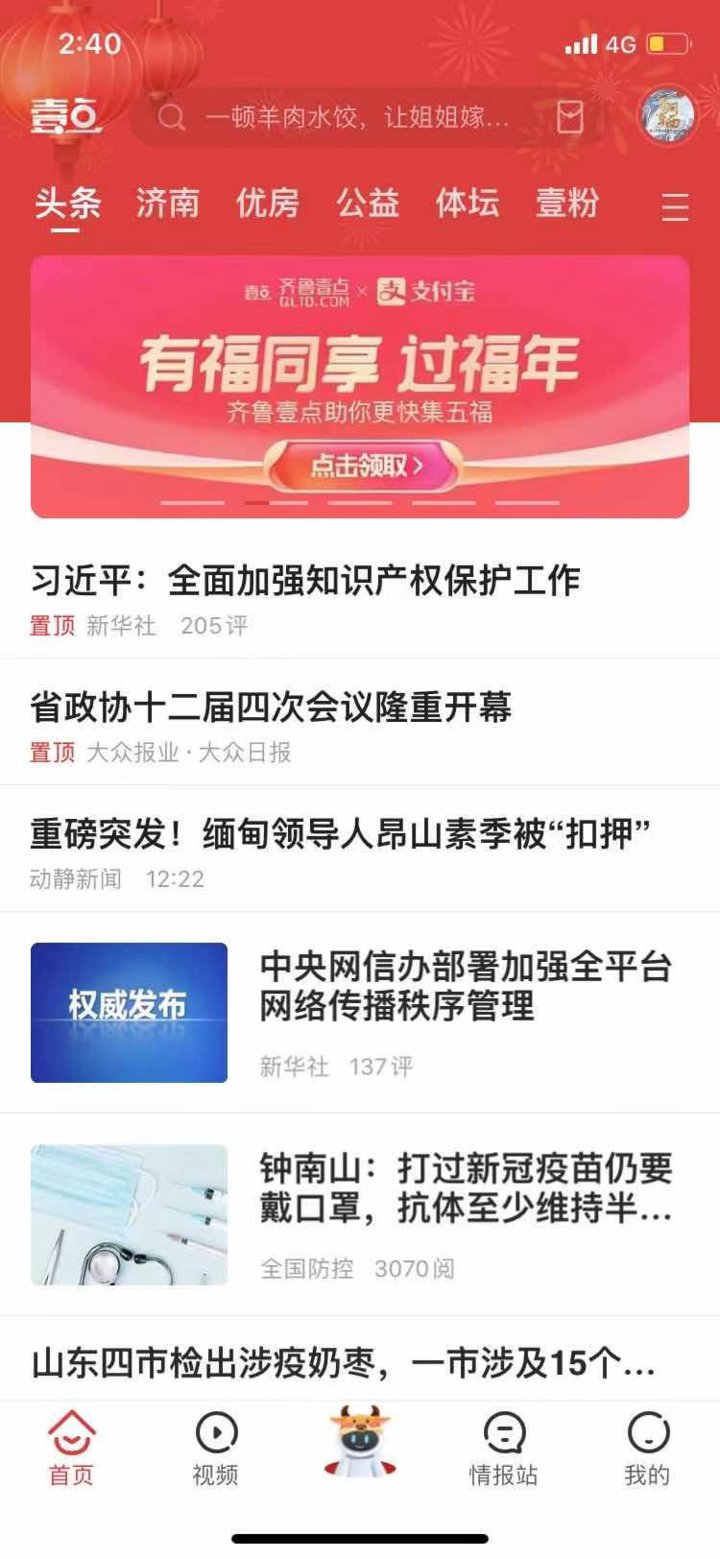Screen dimensions: 720x1559
Task: Go to the 视频 tab
Action: (x=216, y=1449)
